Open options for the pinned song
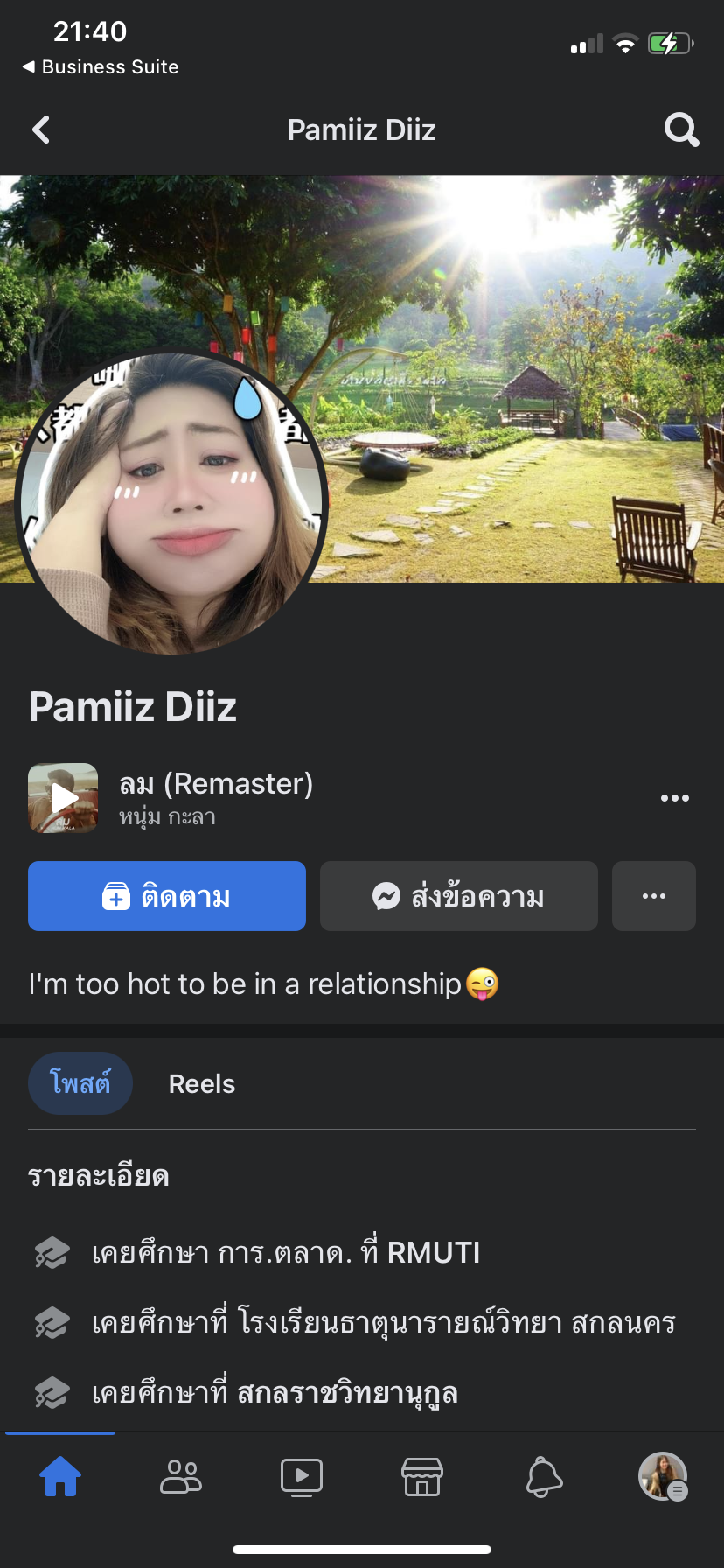The height and width of the screenshot is (1568, 724). point(674,798)
